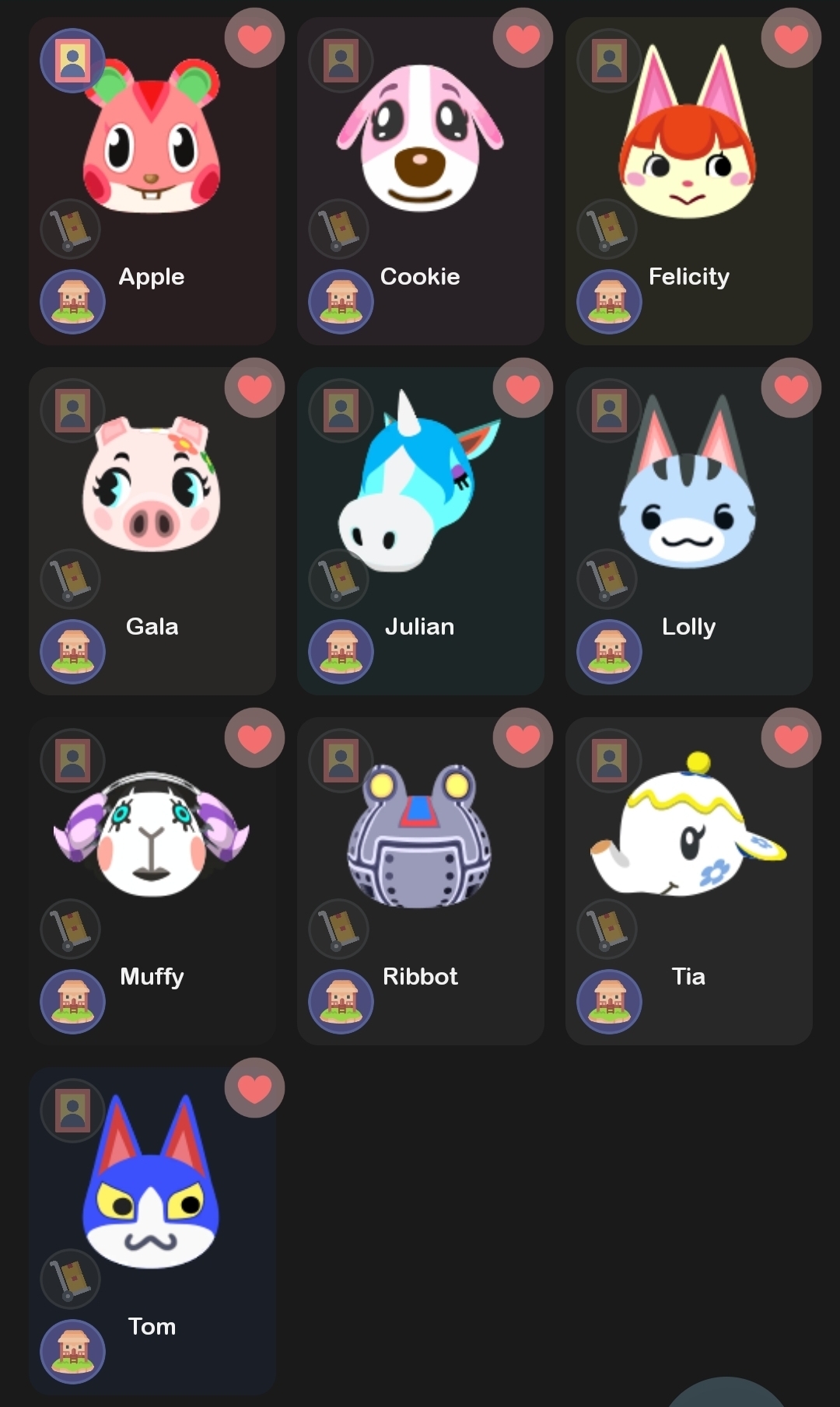Tap the photo icon on Ribbot's card
This screenshot has width=840, height=1407.
click(340, 761)
